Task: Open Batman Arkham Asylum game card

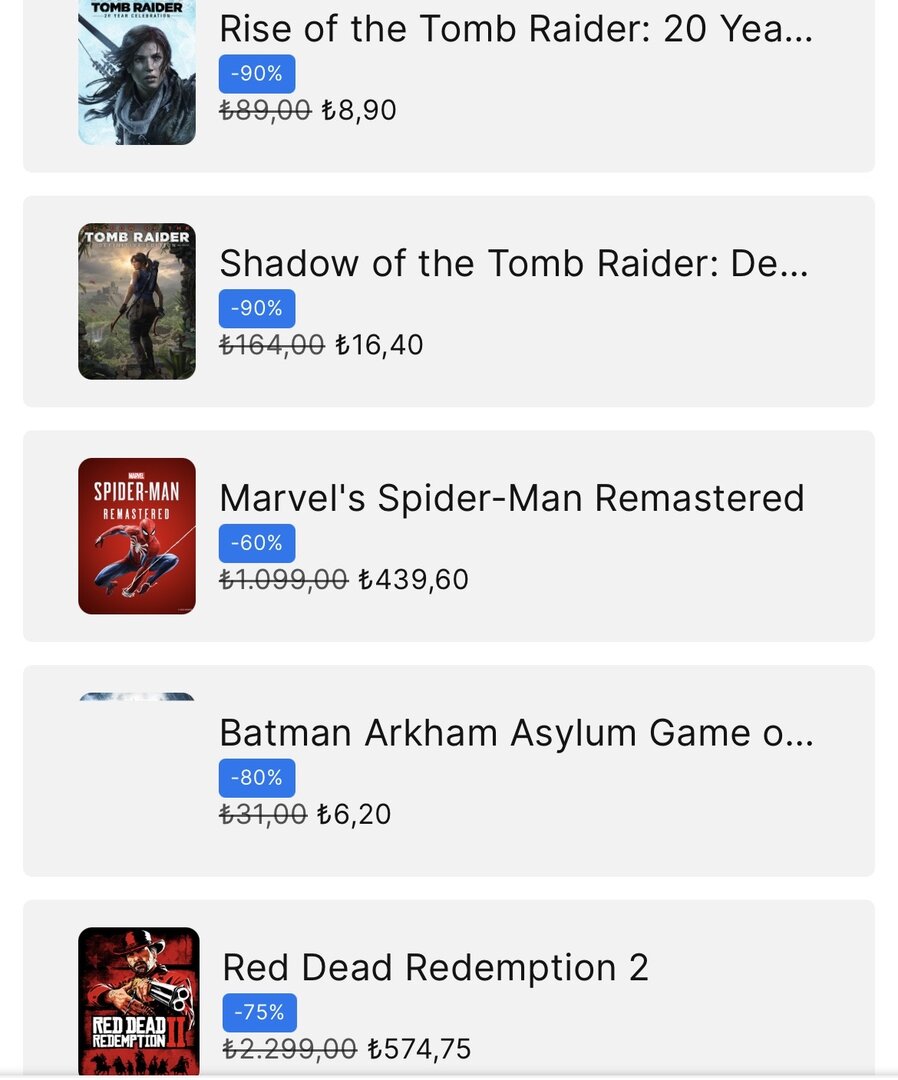Action: pos(516,733)
